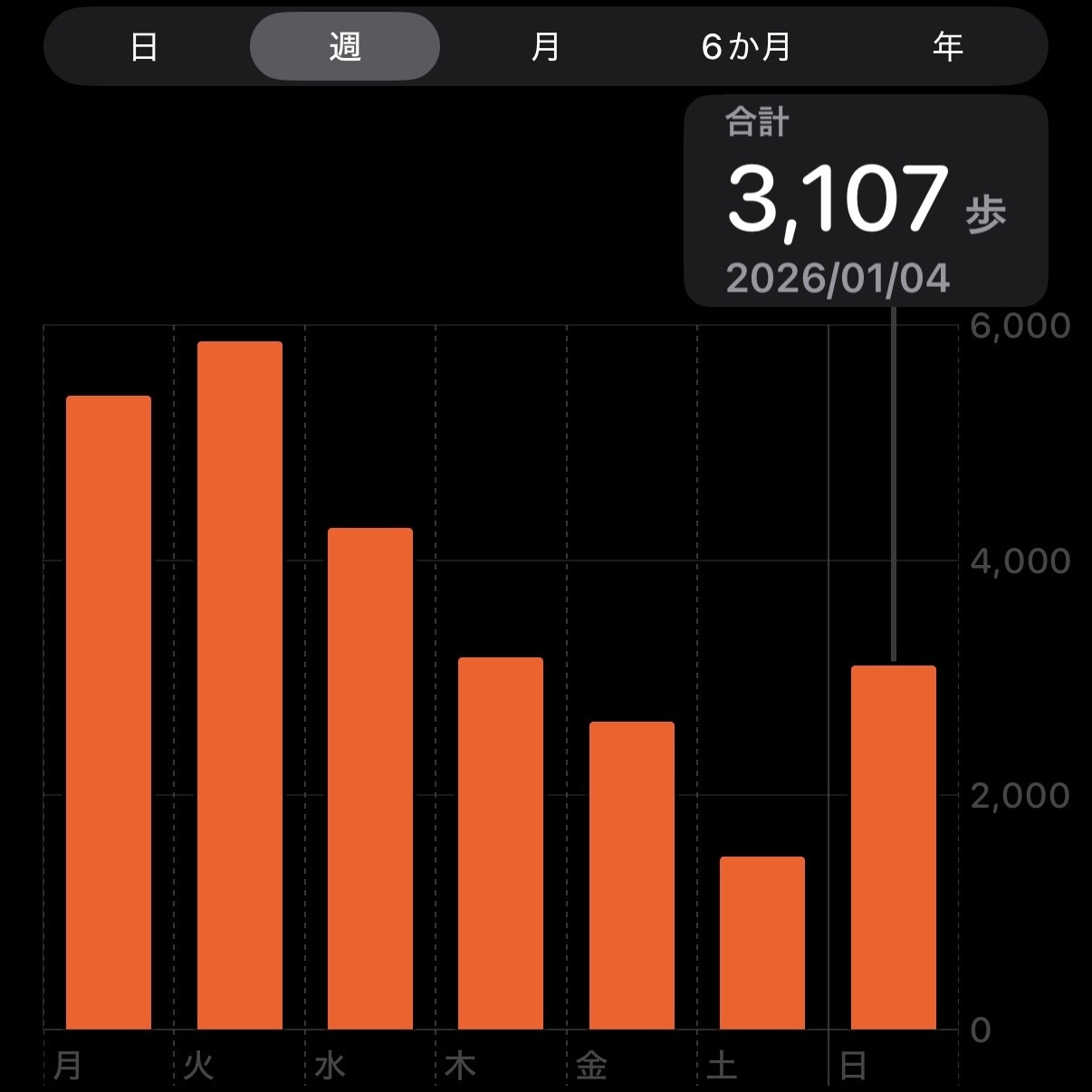Switch to the 年 (year) view
1092x1092 pixels.
coord(947,46)
